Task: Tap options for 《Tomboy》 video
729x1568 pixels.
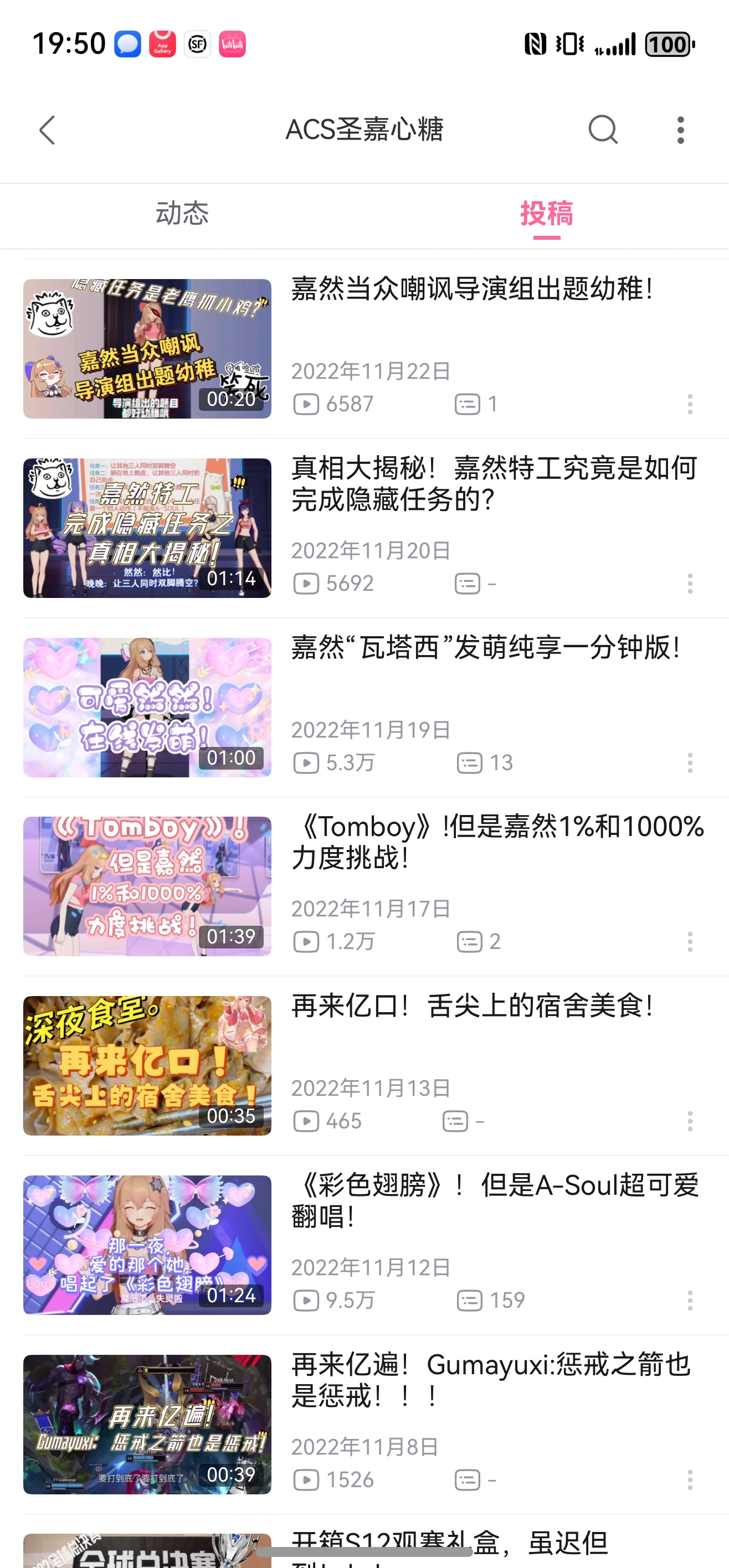Action: click(x=690, y=942)
